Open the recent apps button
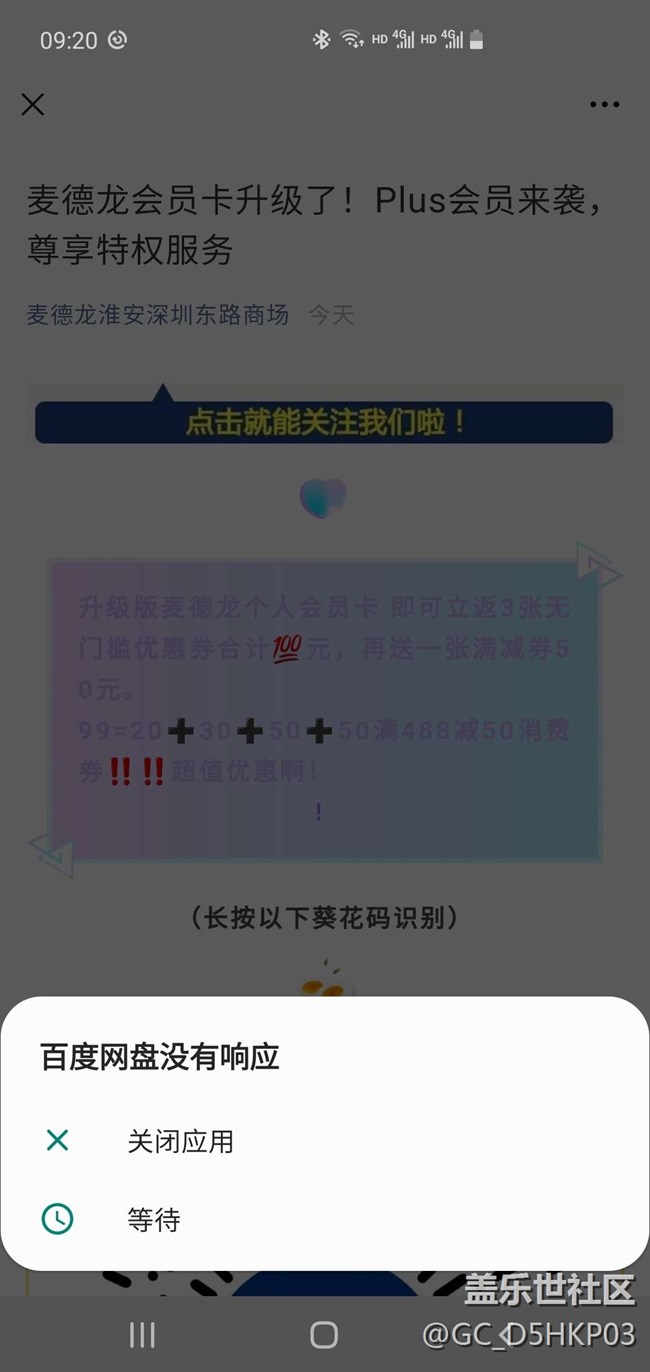The image size is (650, 1372). point(142,1335)
